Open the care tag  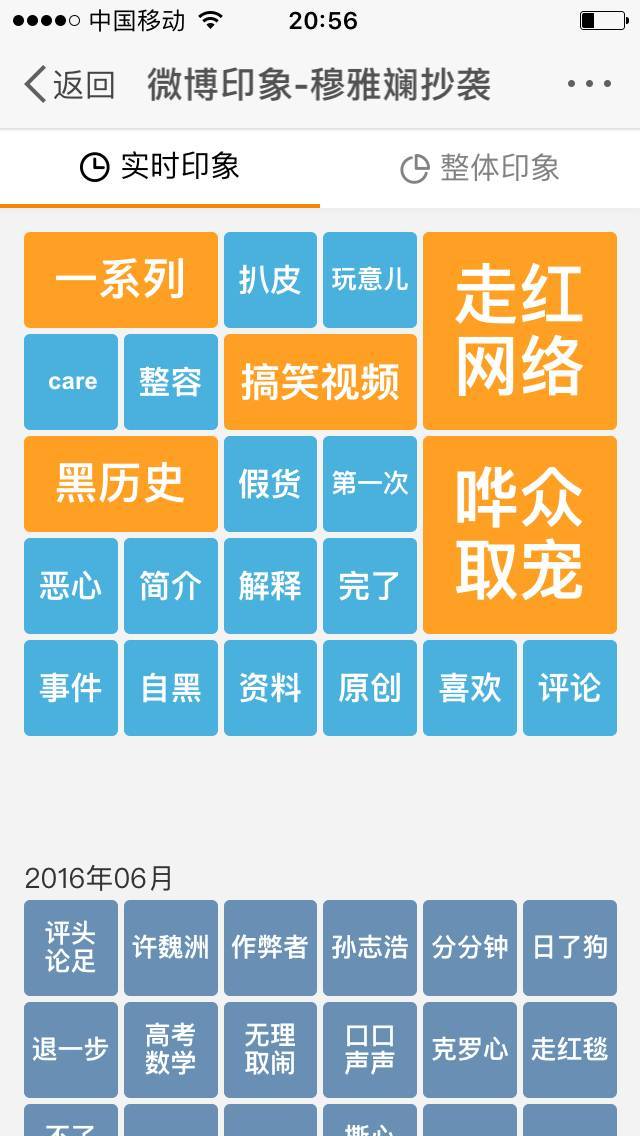[70, 382]
